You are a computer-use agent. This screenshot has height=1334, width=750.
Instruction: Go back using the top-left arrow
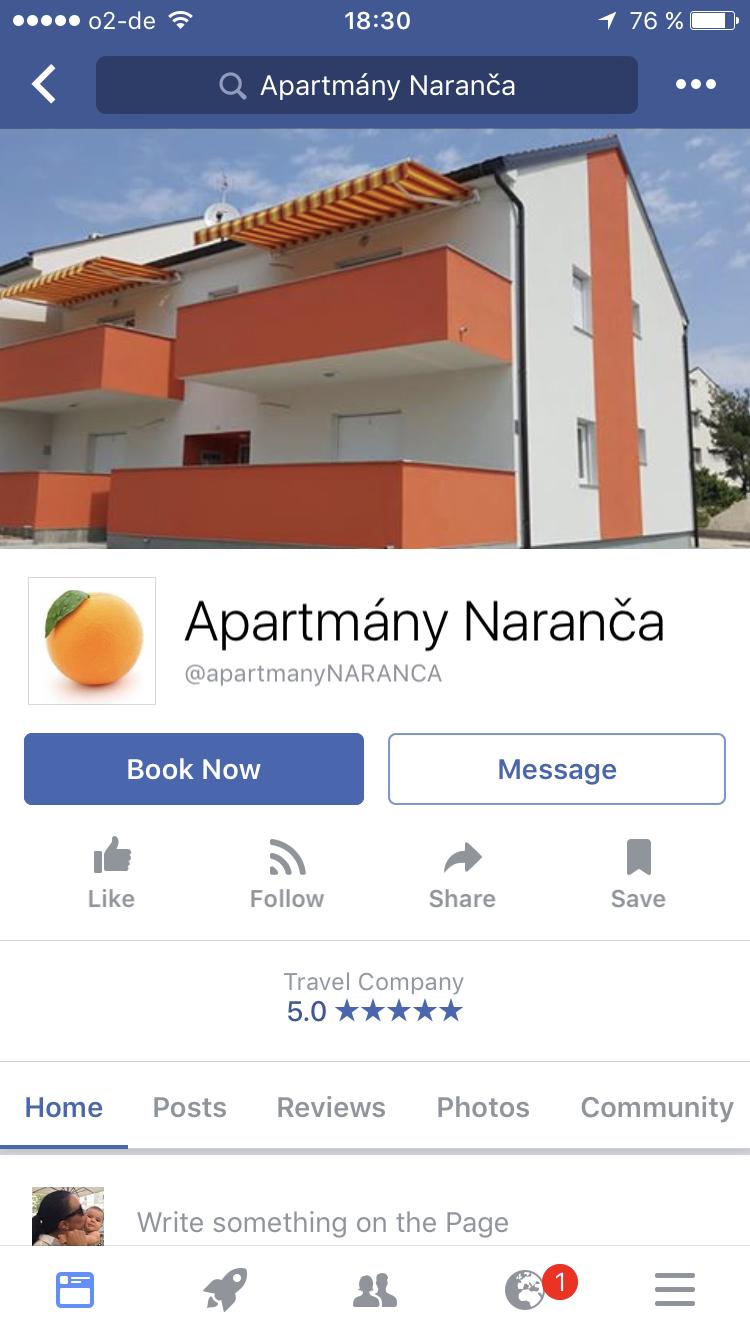click(x=44, y=85)
